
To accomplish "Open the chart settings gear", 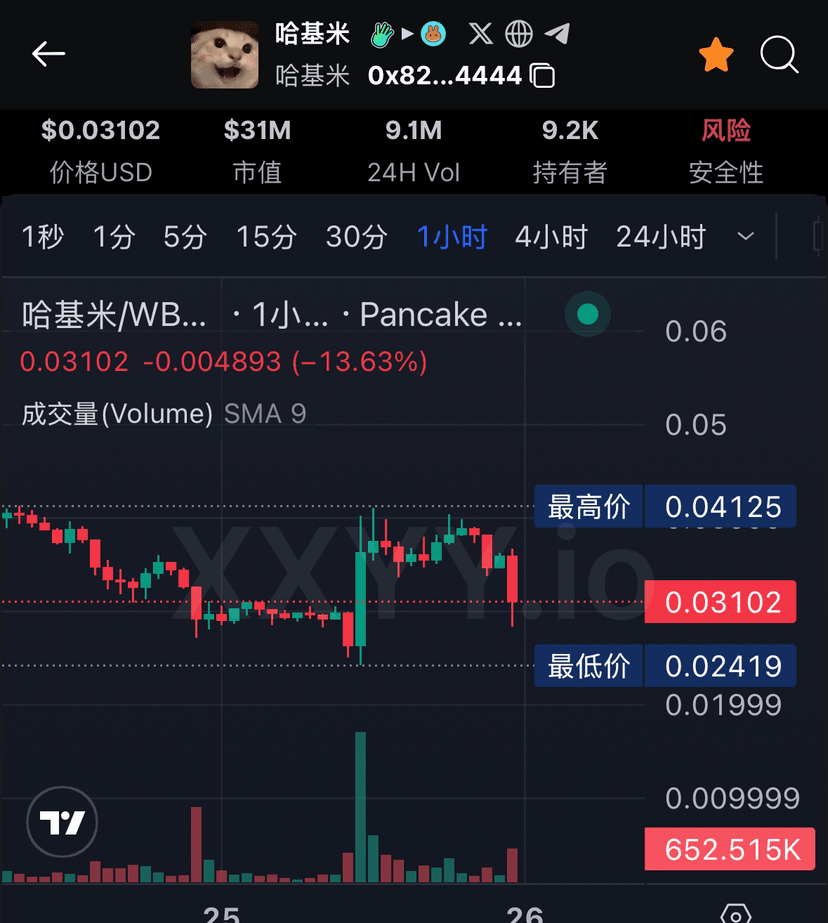I will coord(736,914).
